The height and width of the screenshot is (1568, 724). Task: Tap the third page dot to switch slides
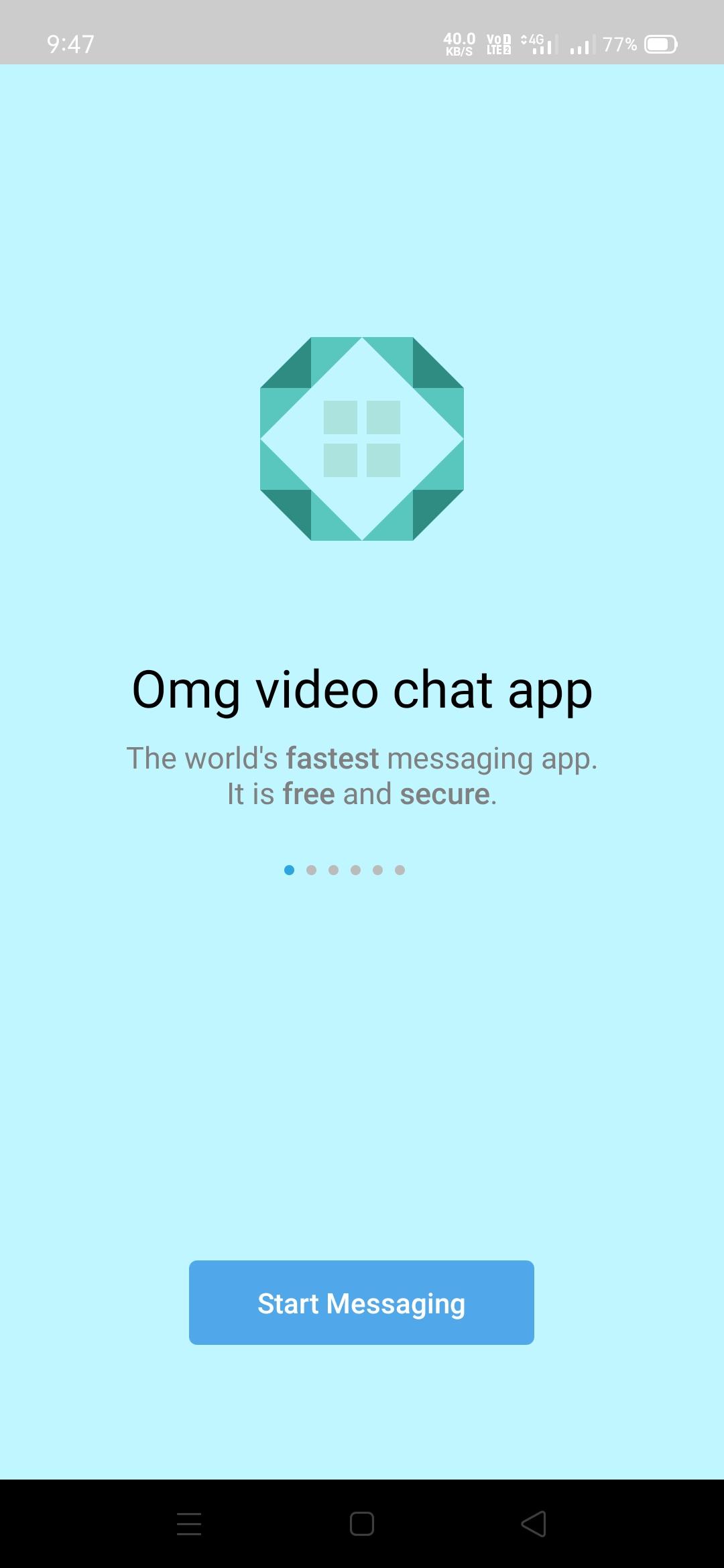[334, 870]
